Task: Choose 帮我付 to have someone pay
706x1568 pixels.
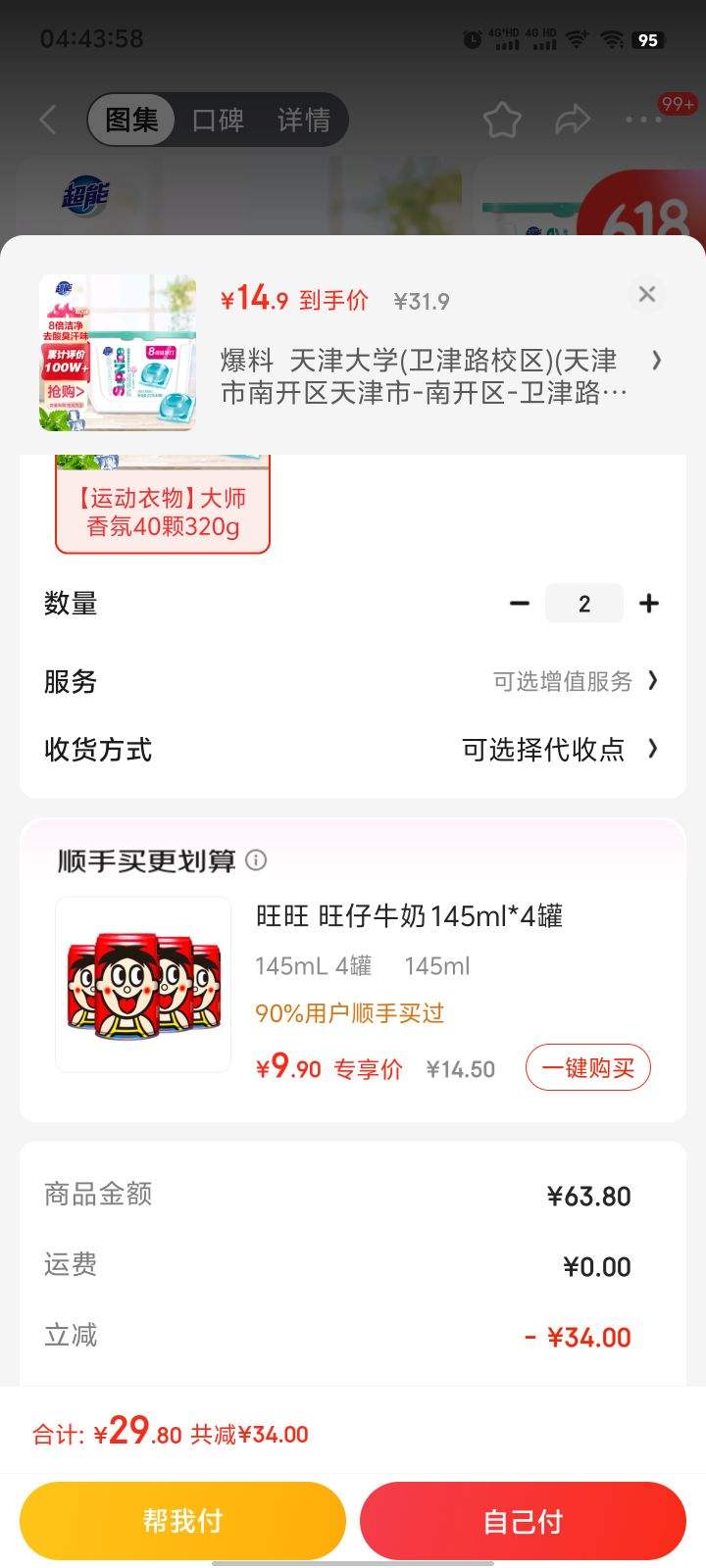Action: tap(182, 1521)
